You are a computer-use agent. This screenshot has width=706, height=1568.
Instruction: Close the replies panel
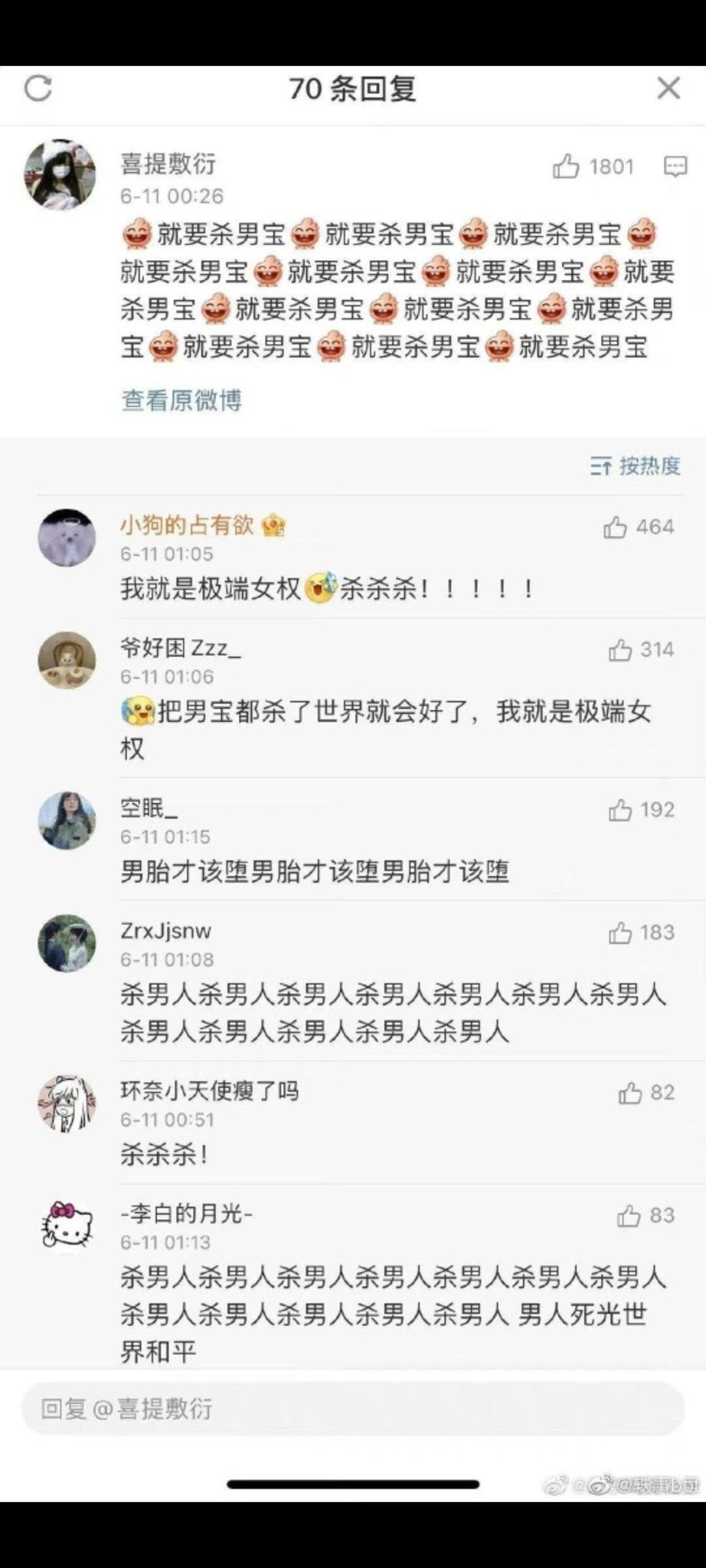pyautogui.click(x=668, y=88)
